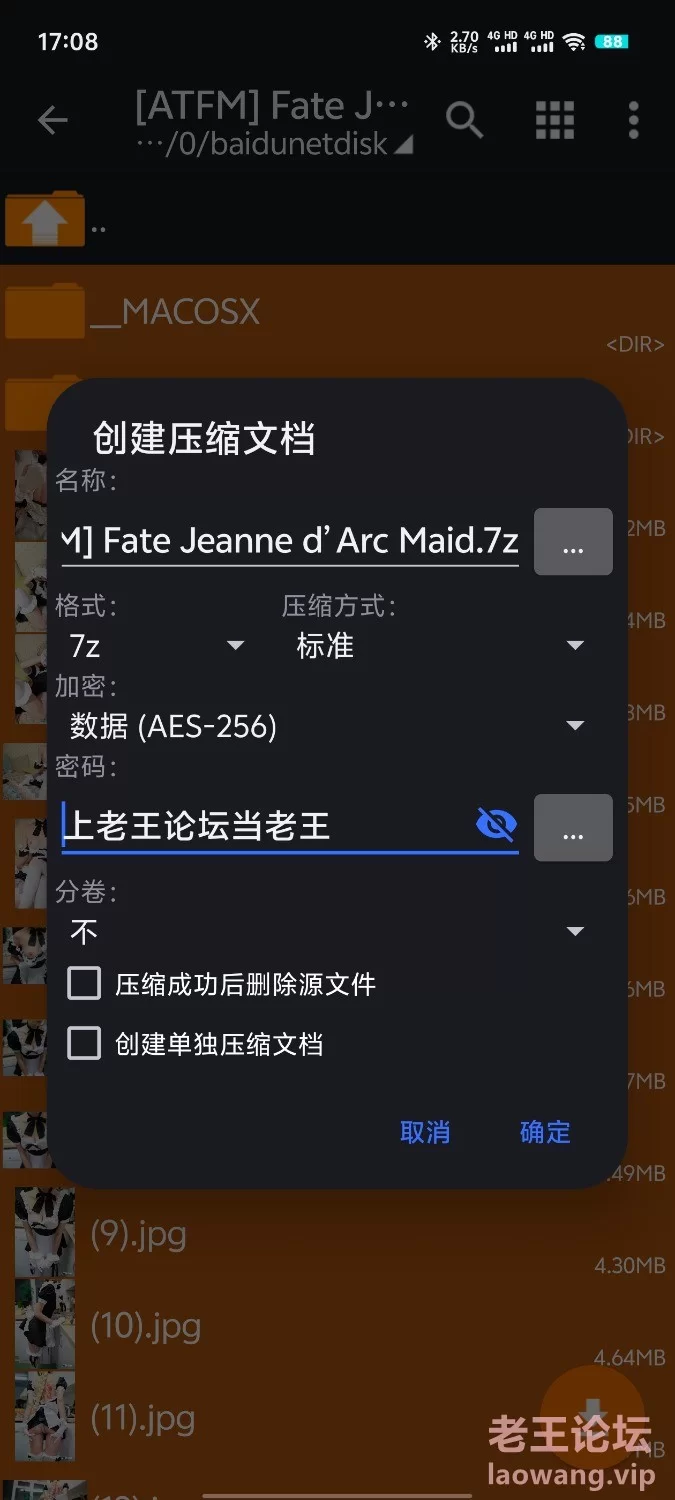Image resolution: width=675 pixels, height=1500 pixels.
Task: Open the 格式 7z format dropdown
Action: point(157,646)
